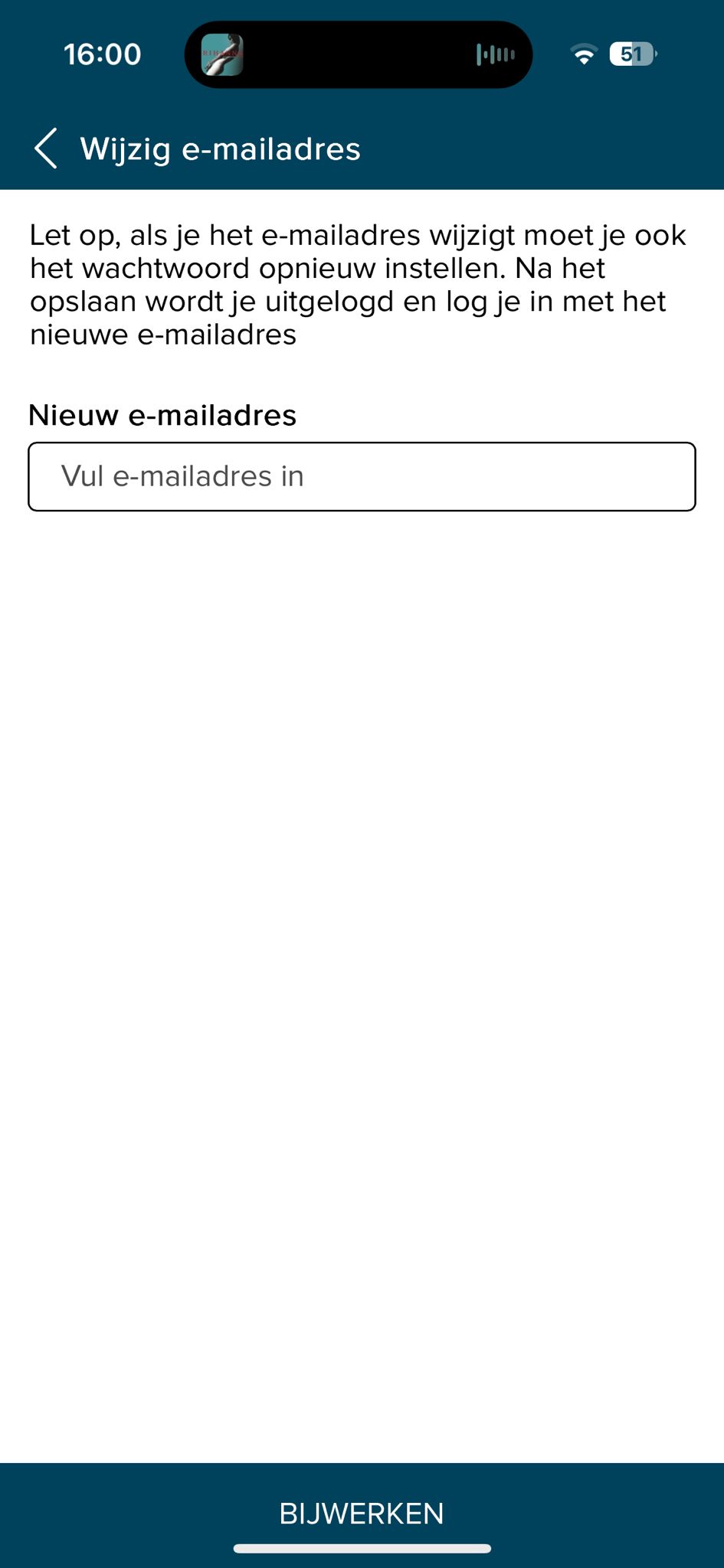Tap the Wijzig e-mailadres title text
This screenshot has width=724, height=1568.
click(221, 149)
